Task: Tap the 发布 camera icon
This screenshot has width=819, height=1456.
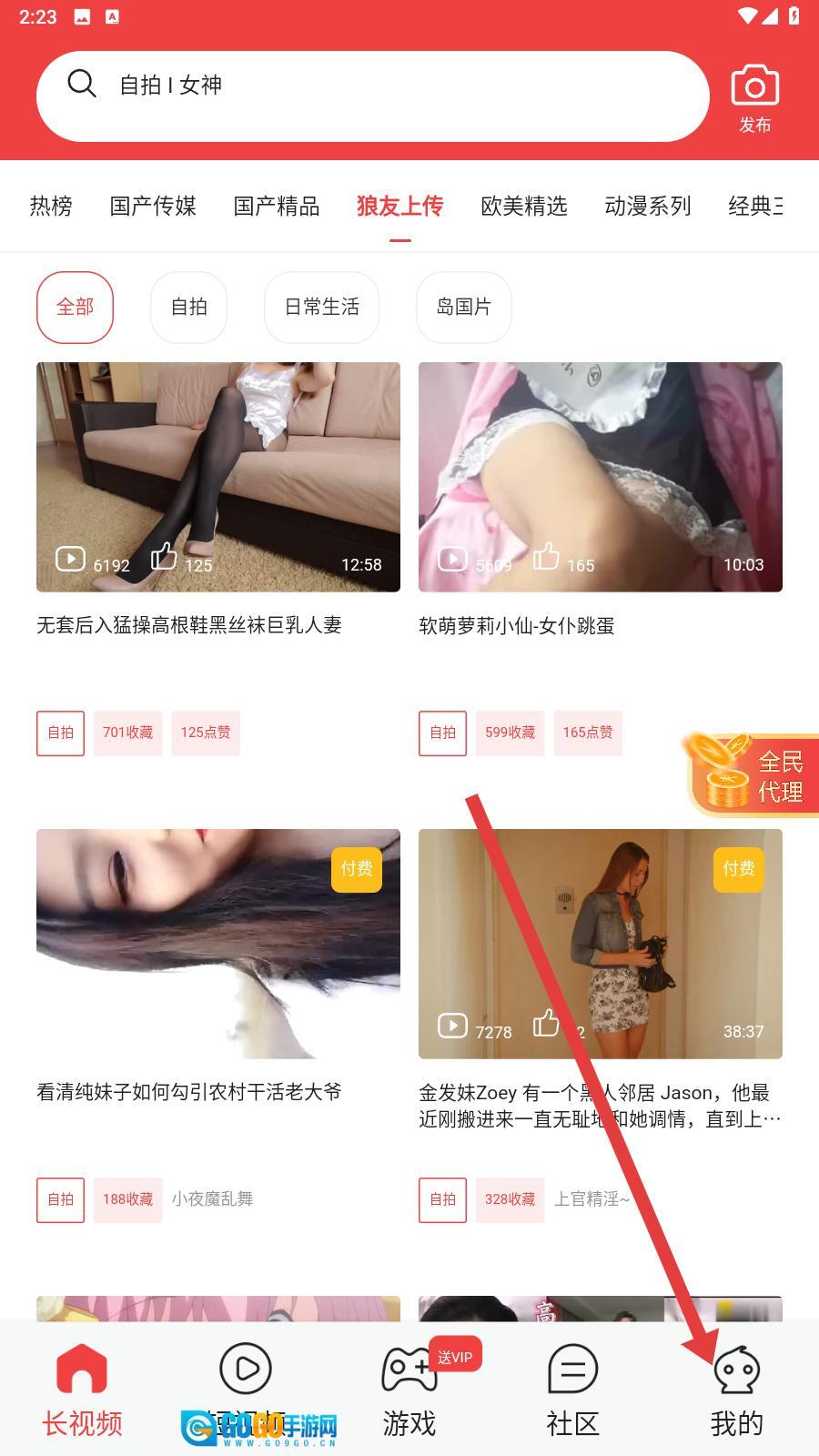Action: coord(754,97)
